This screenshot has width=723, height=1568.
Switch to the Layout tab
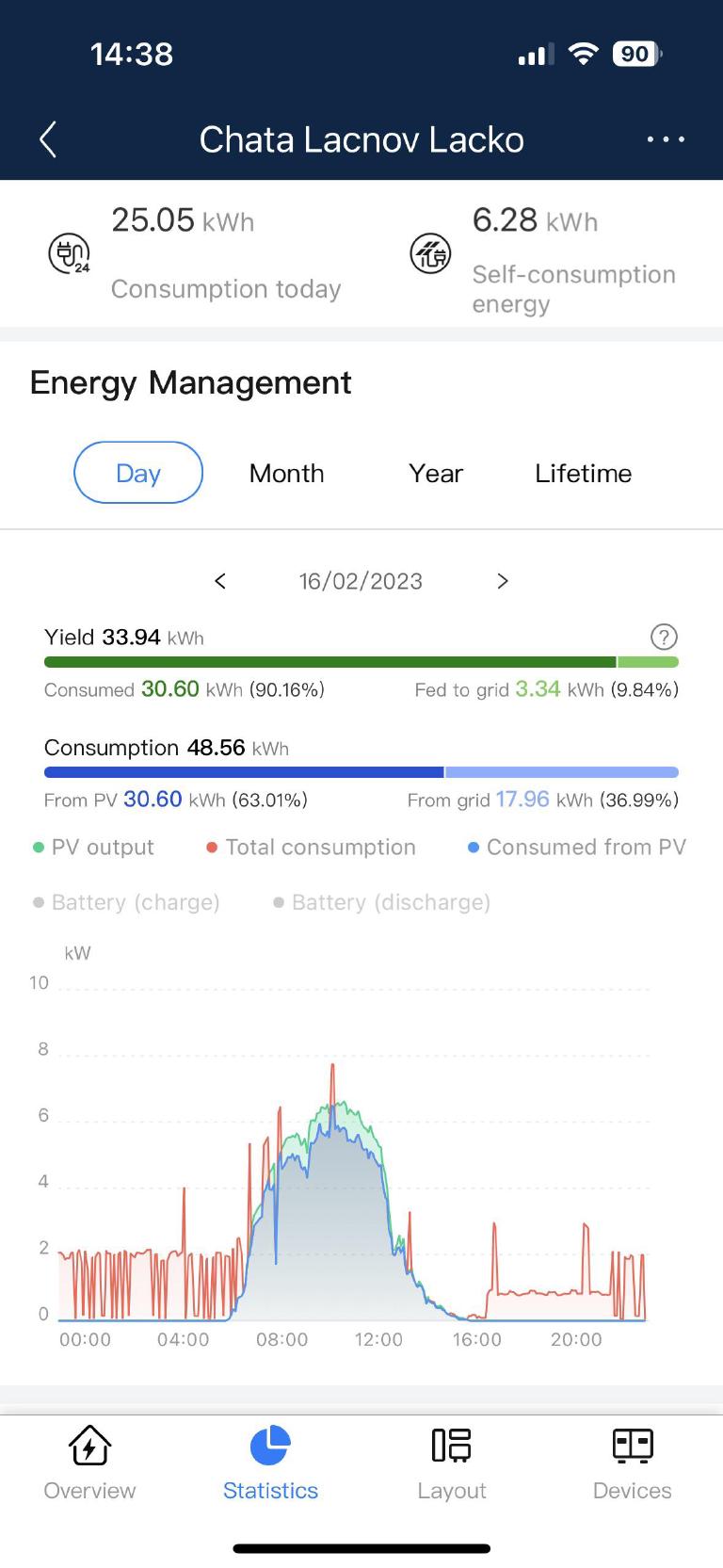pos(452,1463)
